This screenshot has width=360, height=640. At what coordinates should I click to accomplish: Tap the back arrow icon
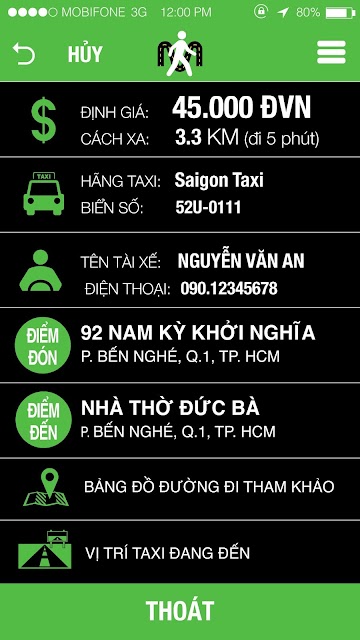(24, 53)
